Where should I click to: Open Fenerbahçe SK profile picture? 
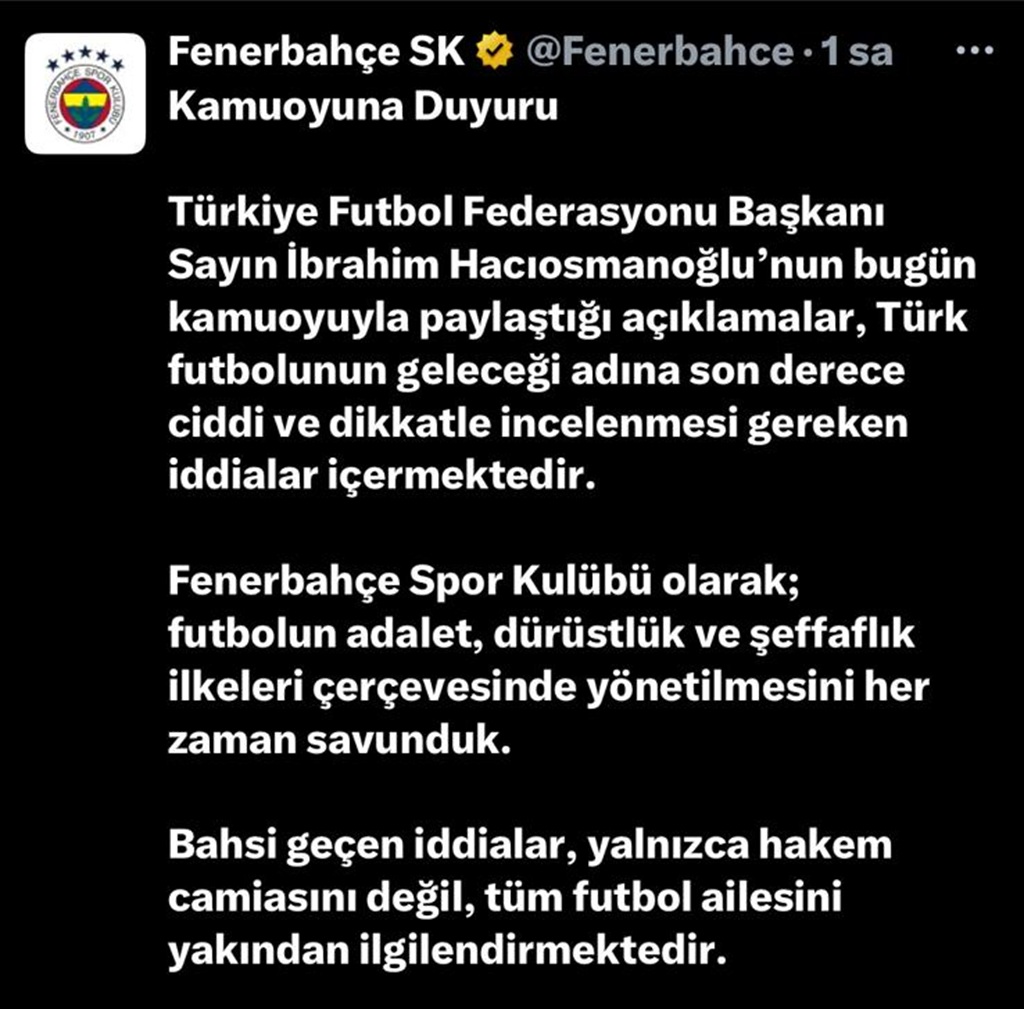[85, 93]
